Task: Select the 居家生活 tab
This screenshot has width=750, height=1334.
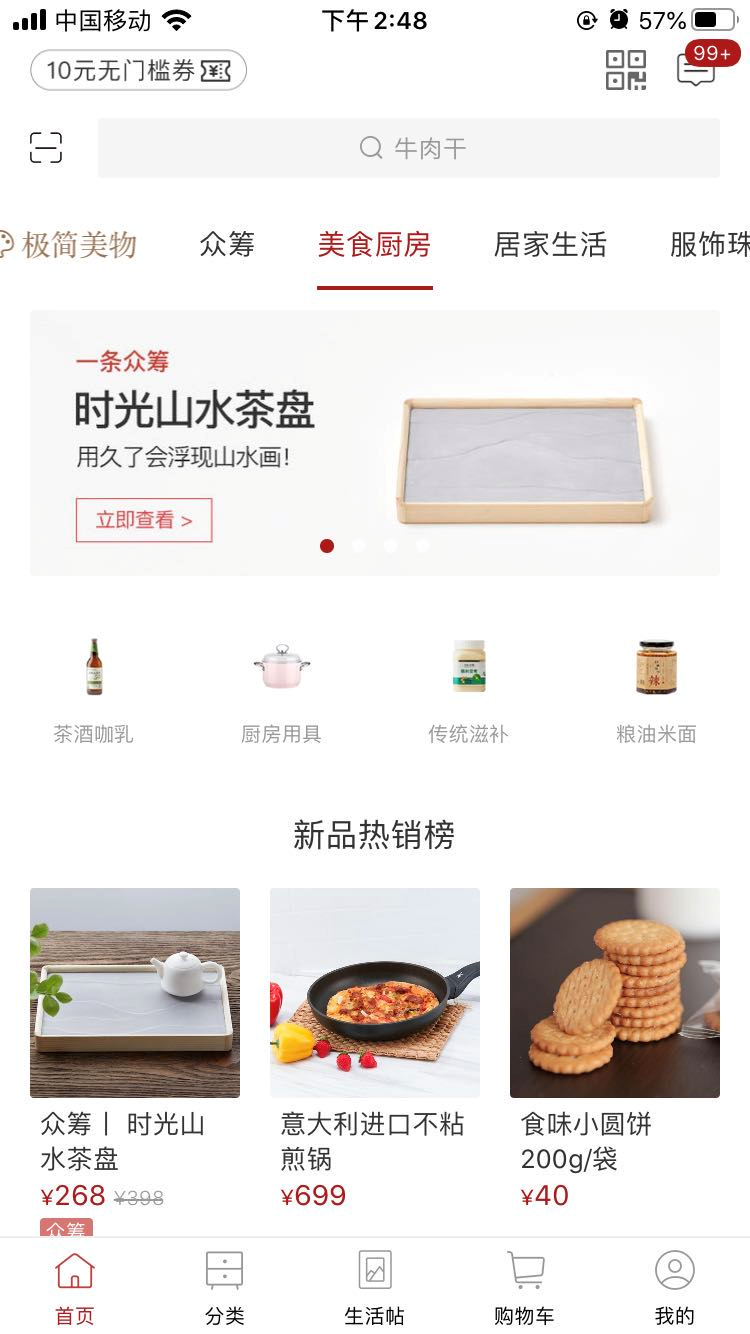Action: point(550,244)
